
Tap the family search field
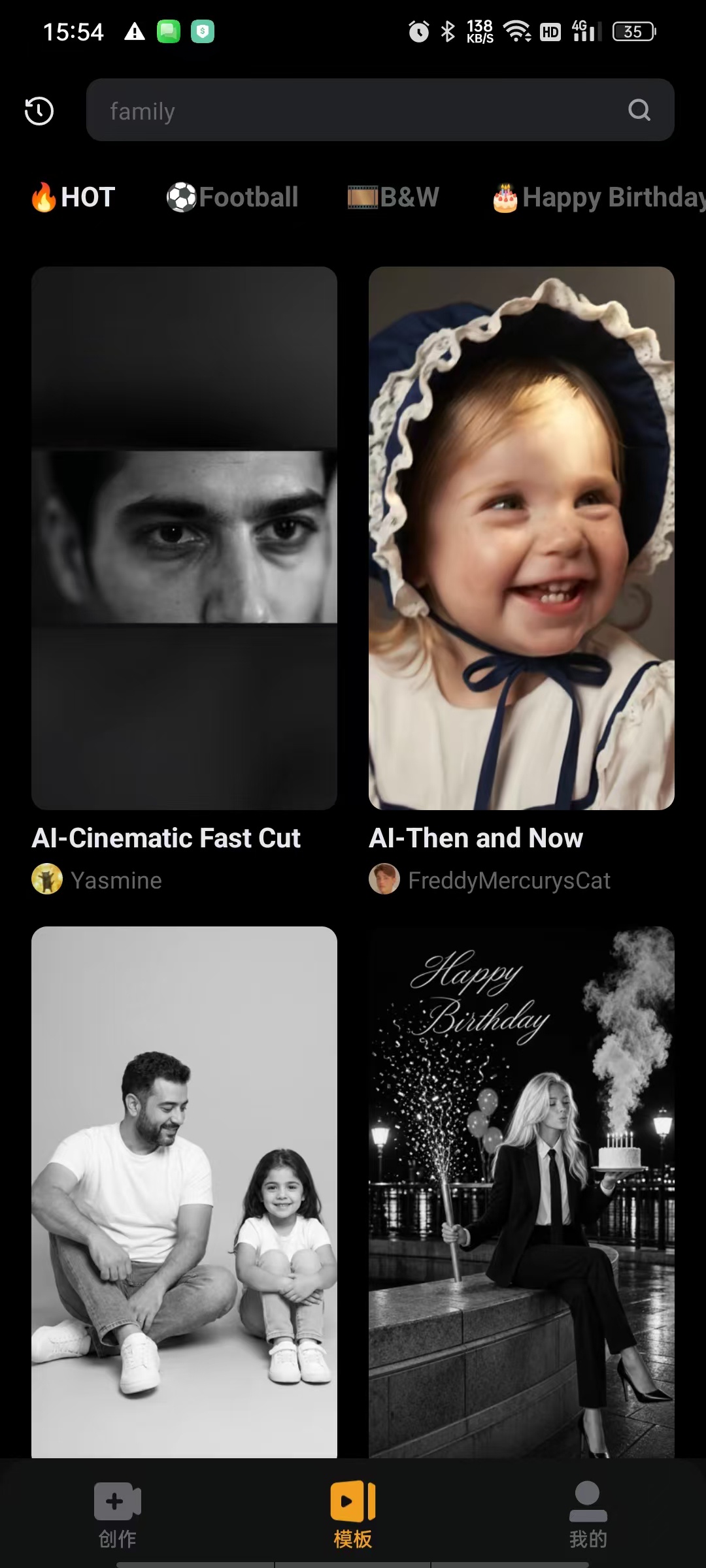tap(380, 110)
